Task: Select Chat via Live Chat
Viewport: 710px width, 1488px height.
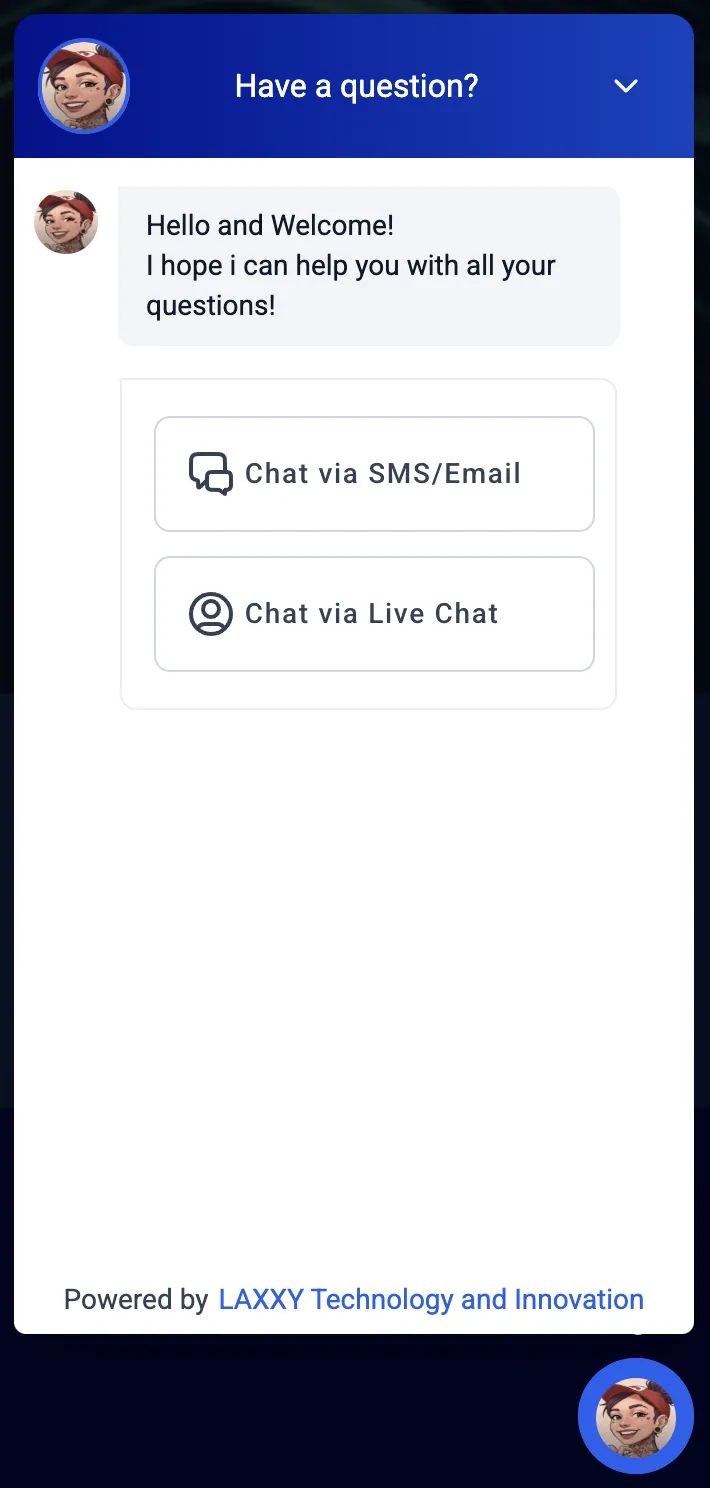Action: click(x=374, y=614)
